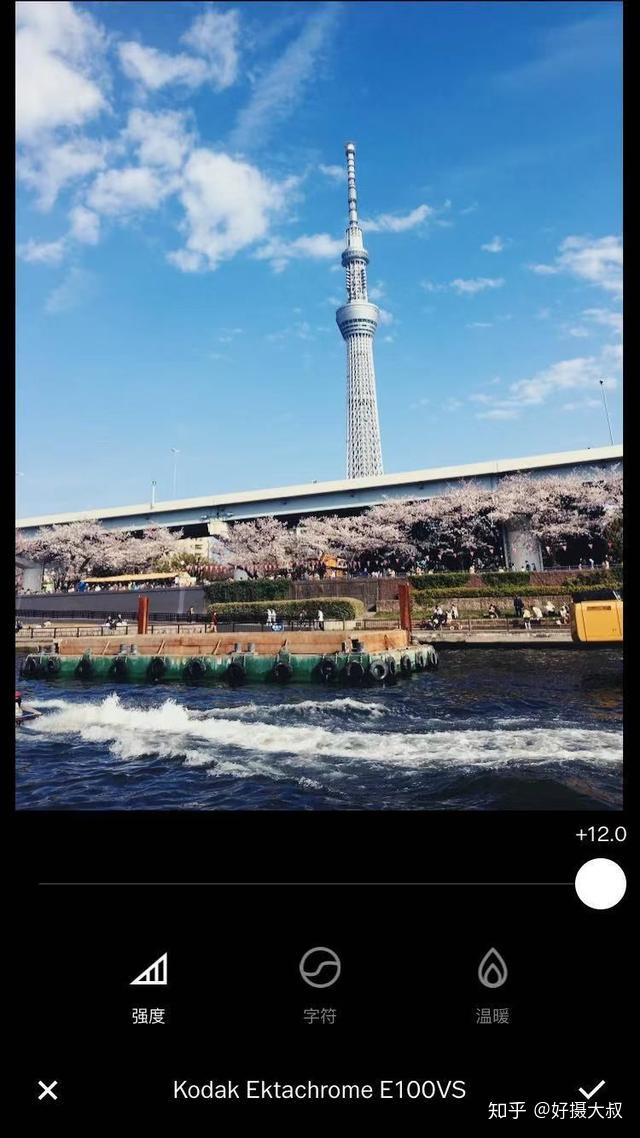Select the 字符 character option
The image size is (640, 1138).
click(320, 983)
